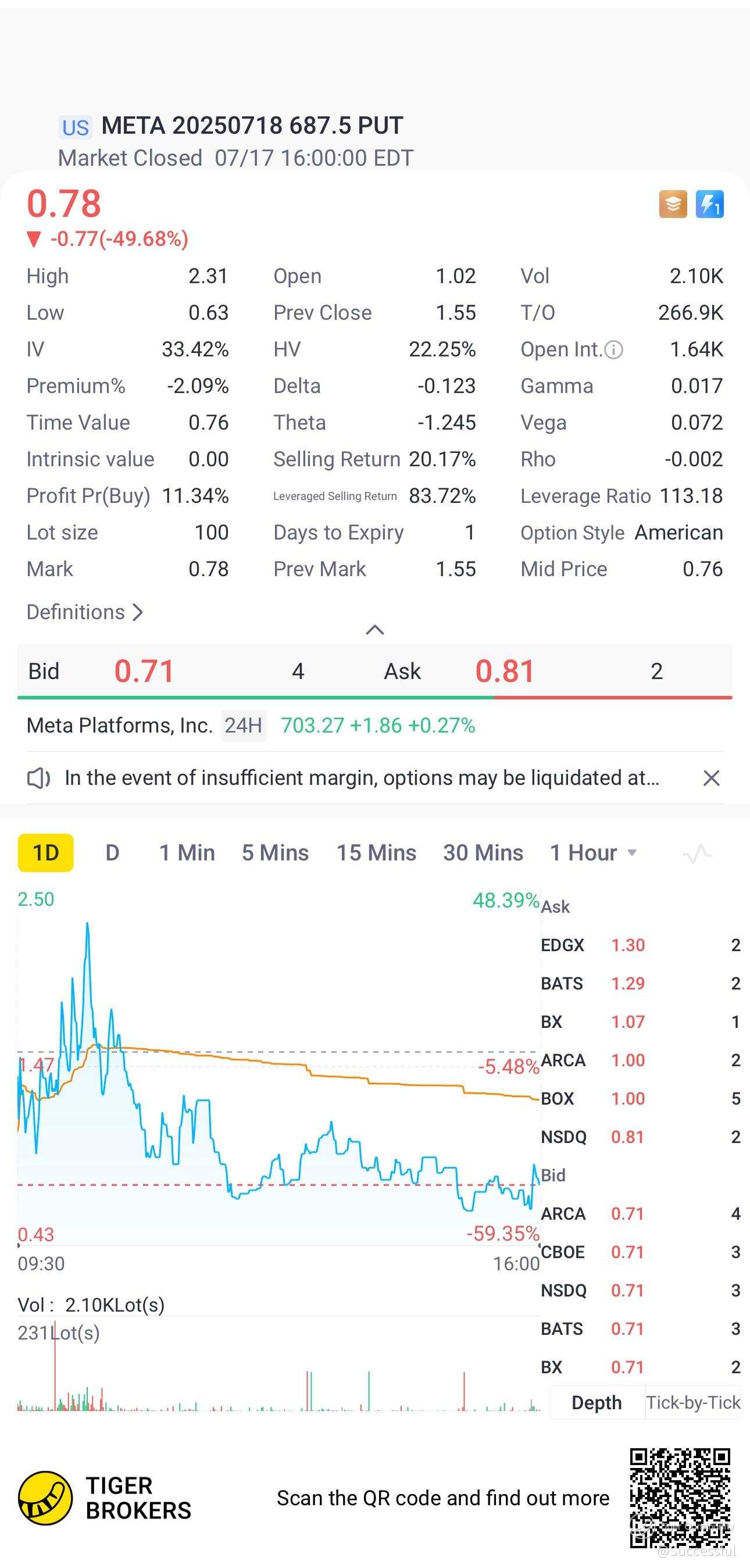
Task: Open the 1 Hour interval dropdown
Action: [x=594, y=853]
